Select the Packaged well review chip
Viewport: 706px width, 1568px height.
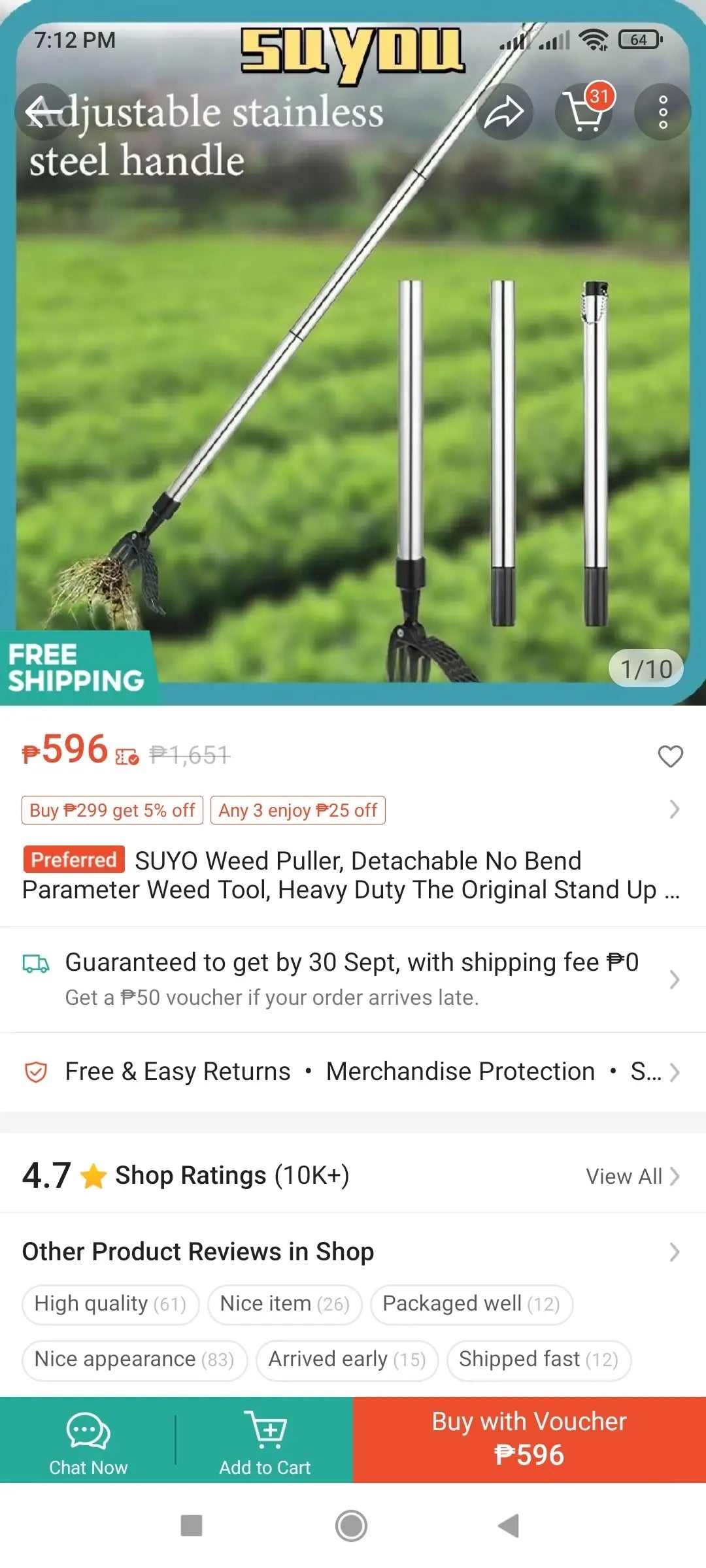coord(471,1304)
